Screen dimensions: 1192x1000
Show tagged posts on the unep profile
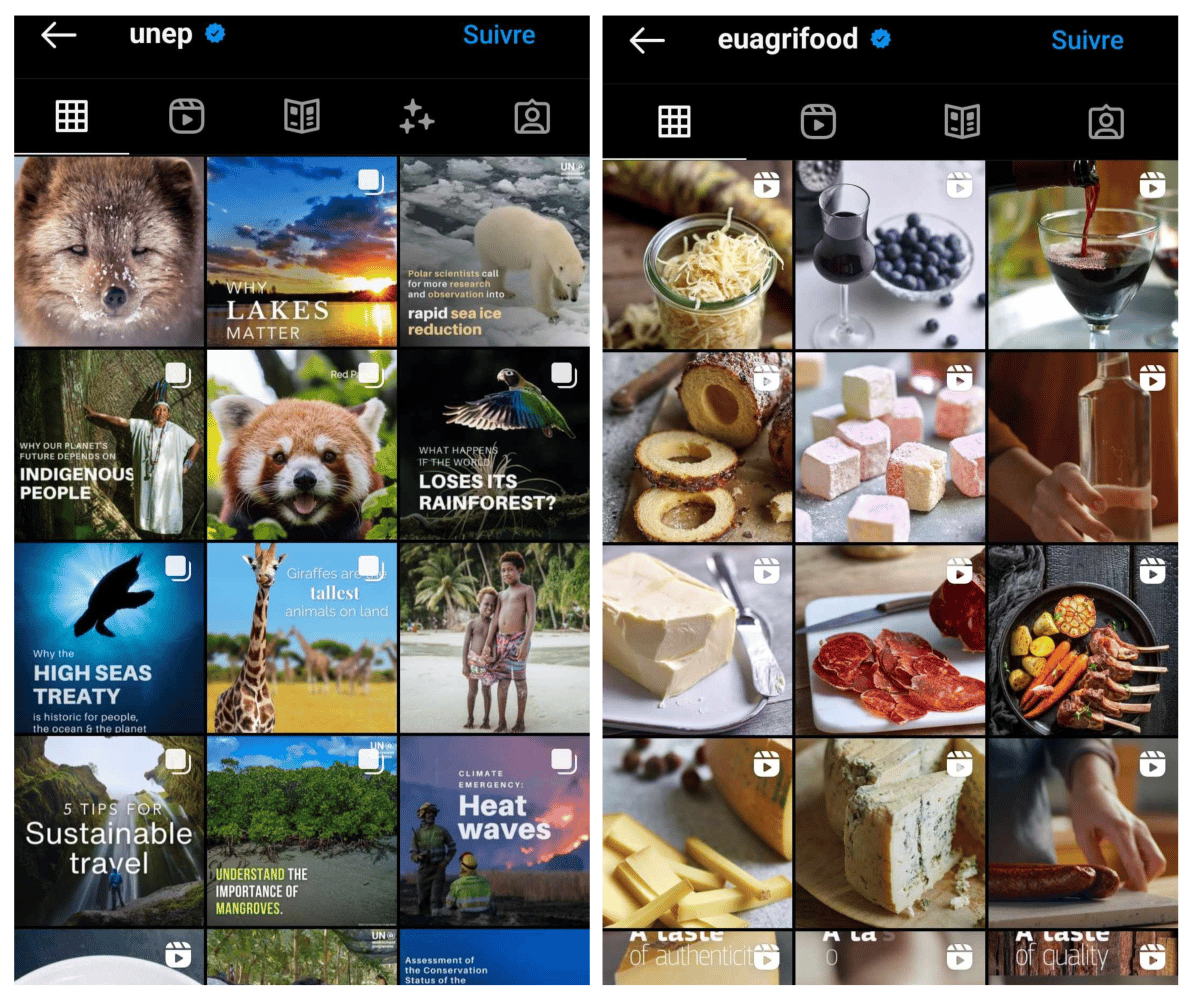click(532, 117)
